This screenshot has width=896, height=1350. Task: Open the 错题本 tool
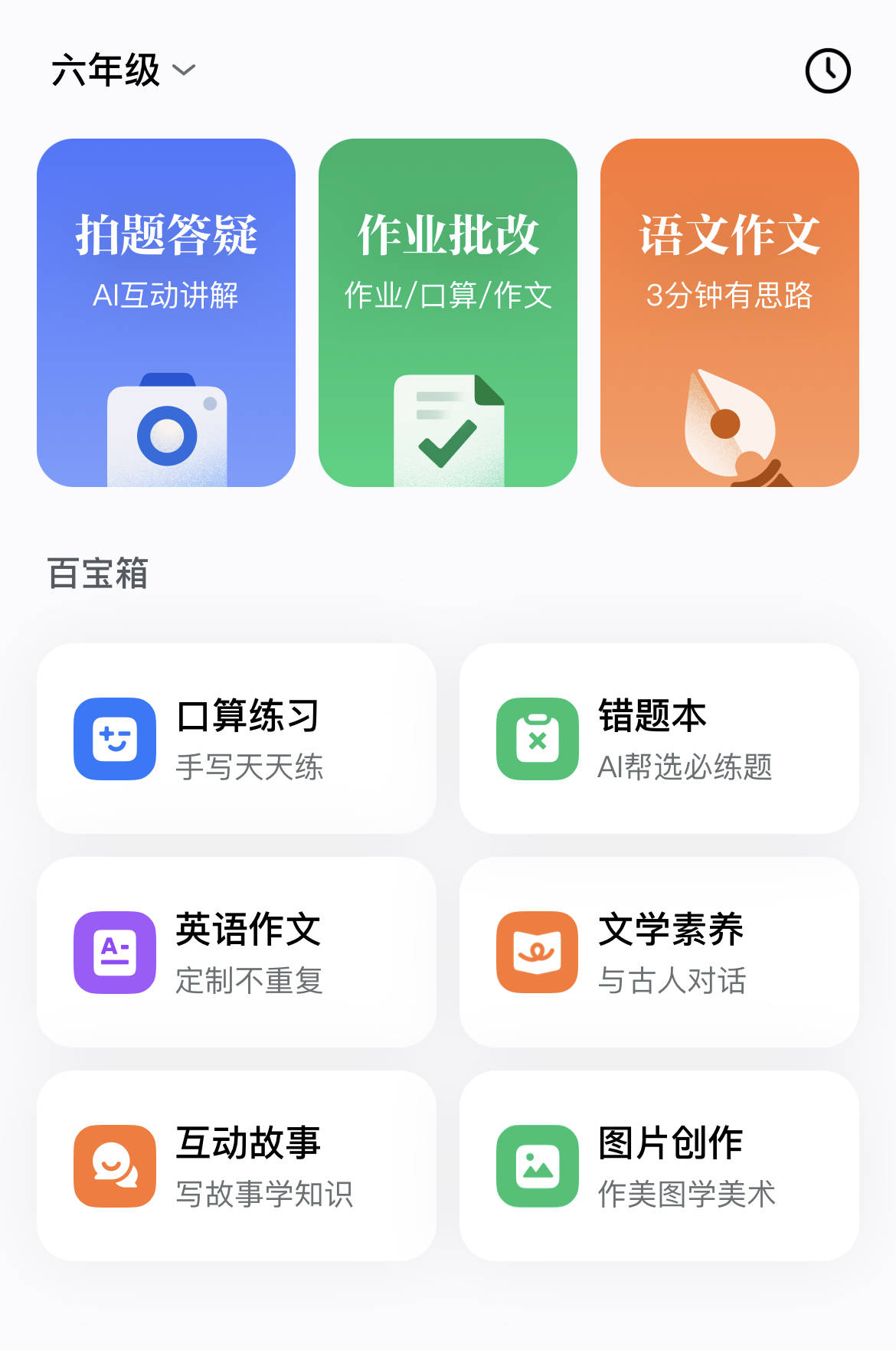click(659, 738)
